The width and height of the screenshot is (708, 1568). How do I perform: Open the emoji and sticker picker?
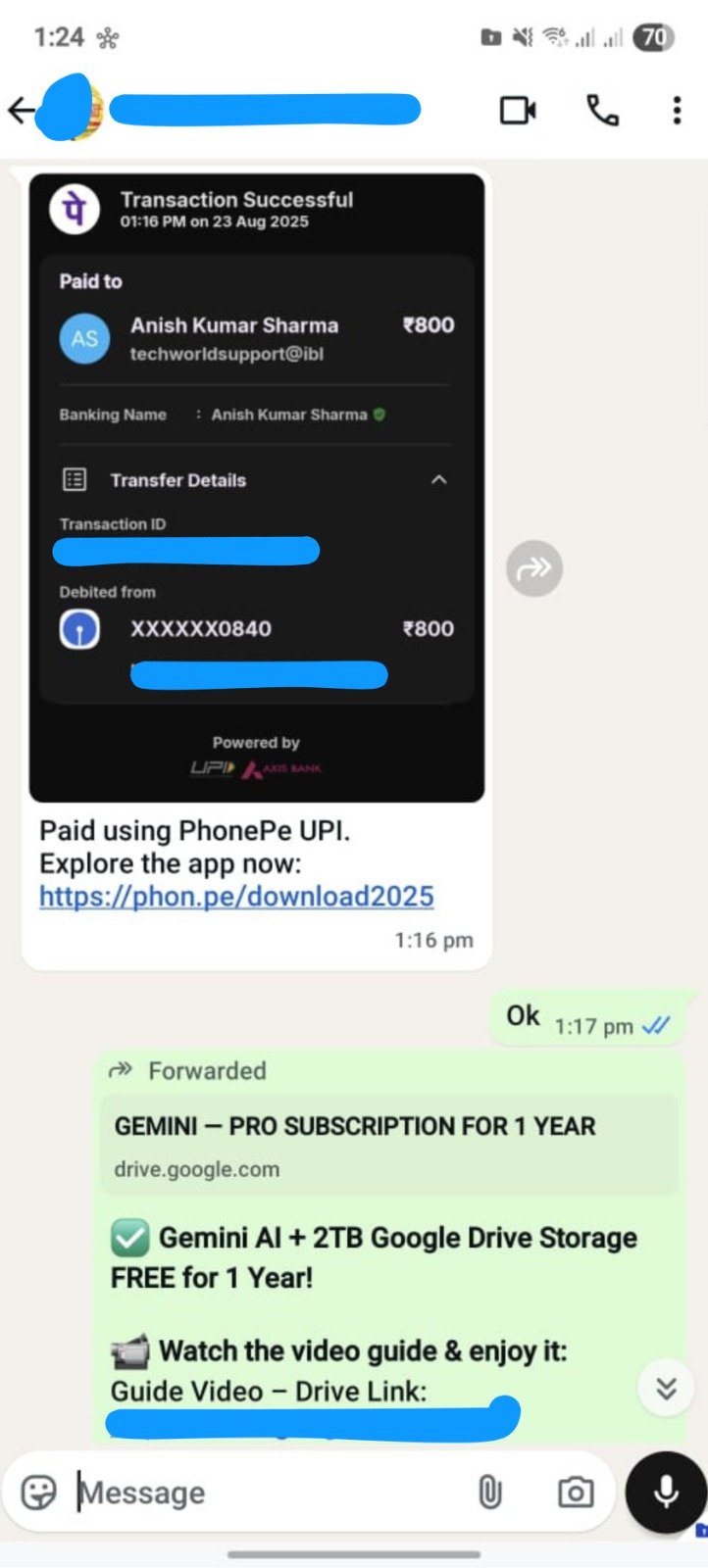38,1493
